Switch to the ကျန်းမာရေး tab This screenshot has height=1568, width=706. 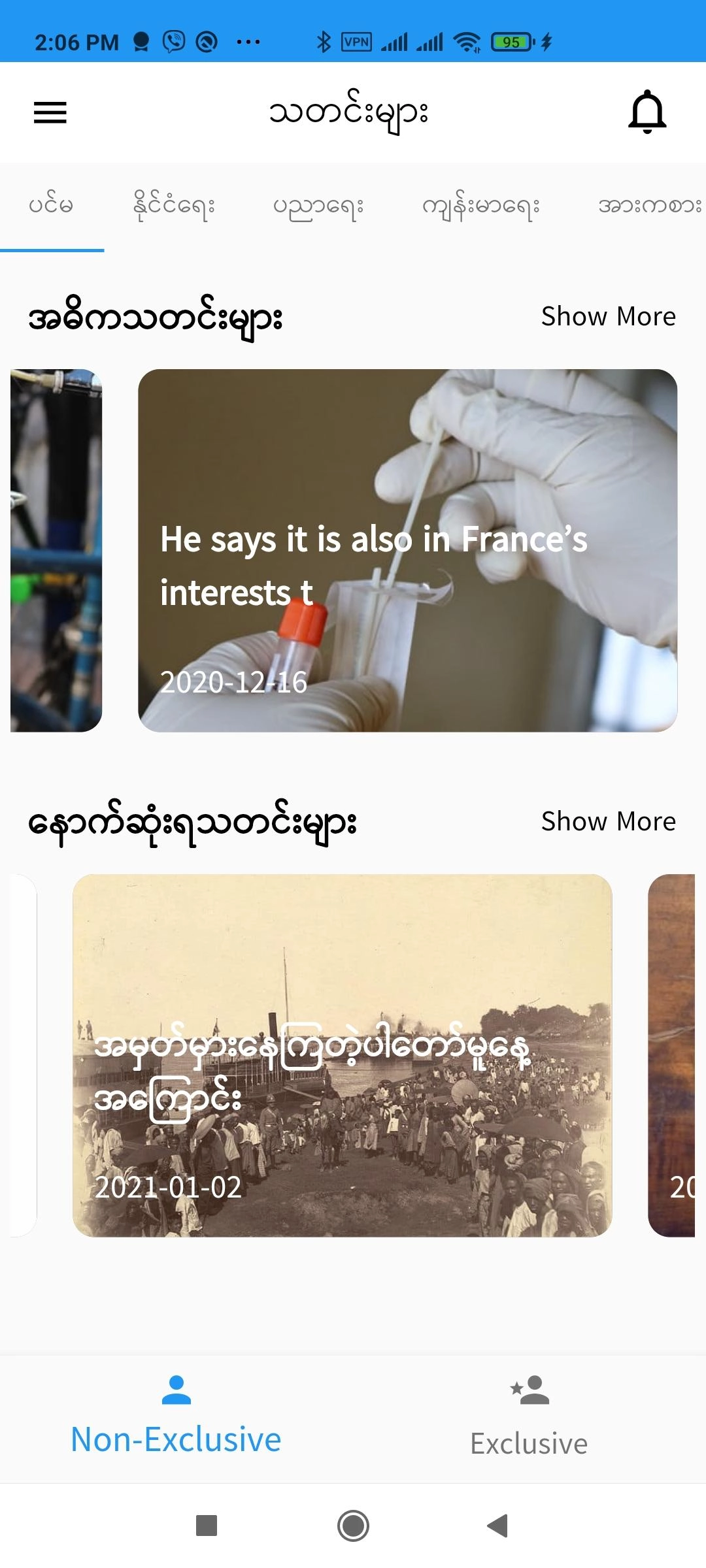click(x=480, y=206)
